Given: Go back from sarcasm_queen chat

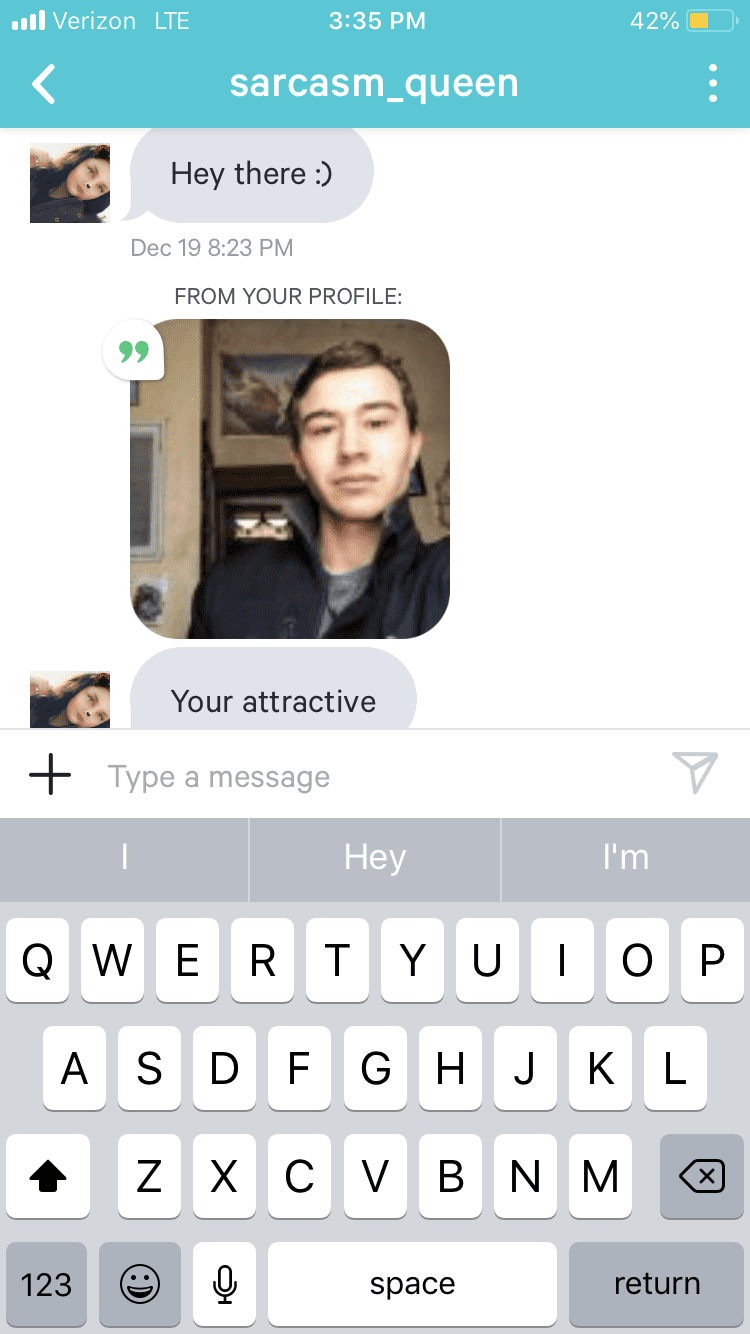Looking at the screenshot, I should tap(44, 84).
